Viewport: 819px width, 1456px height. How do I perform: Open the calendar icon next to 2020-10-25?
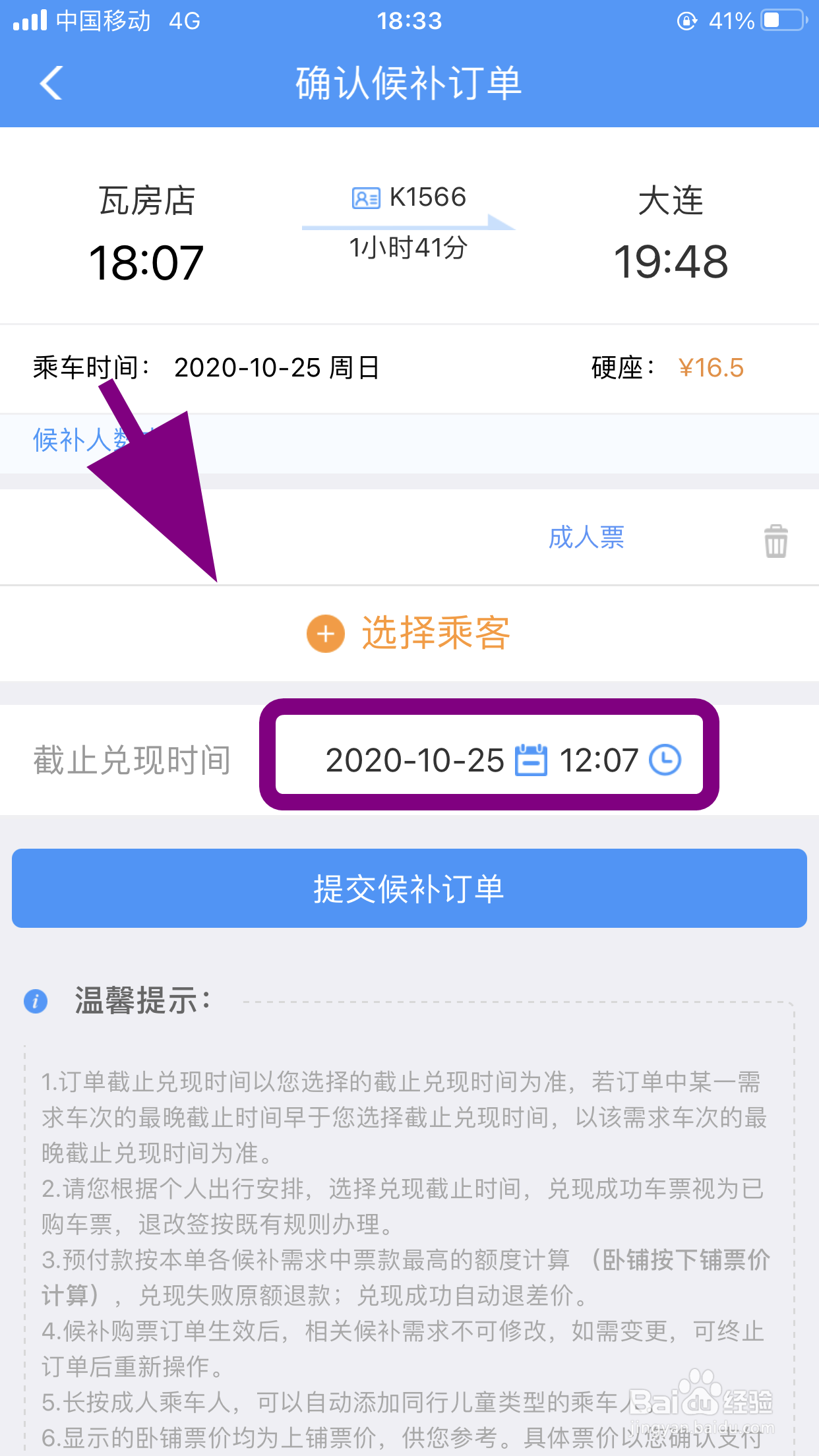pyautogui.click(x=531, y=760)
